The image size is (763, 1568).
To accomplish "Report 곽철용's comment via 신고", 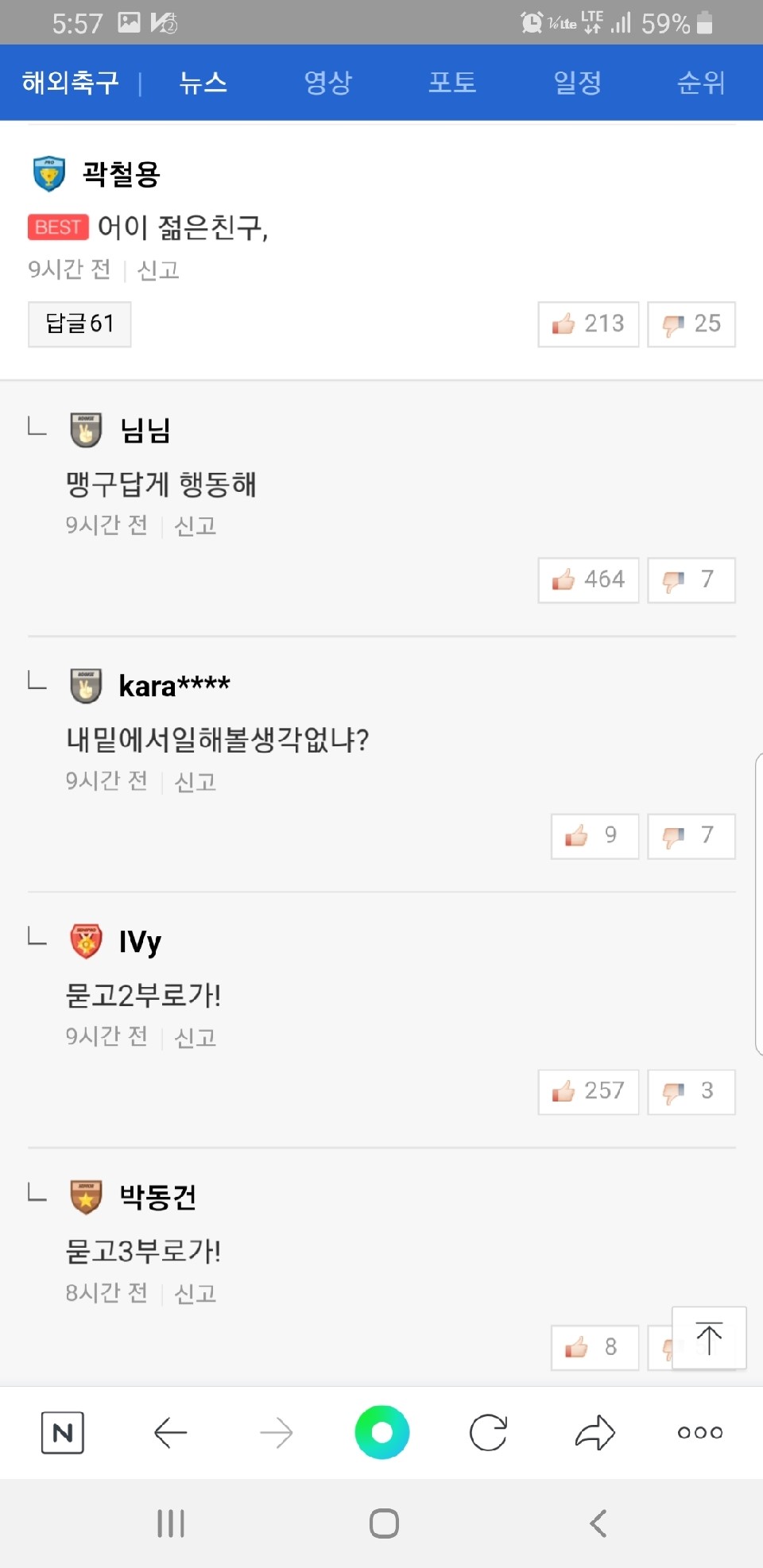I will 158,270.
